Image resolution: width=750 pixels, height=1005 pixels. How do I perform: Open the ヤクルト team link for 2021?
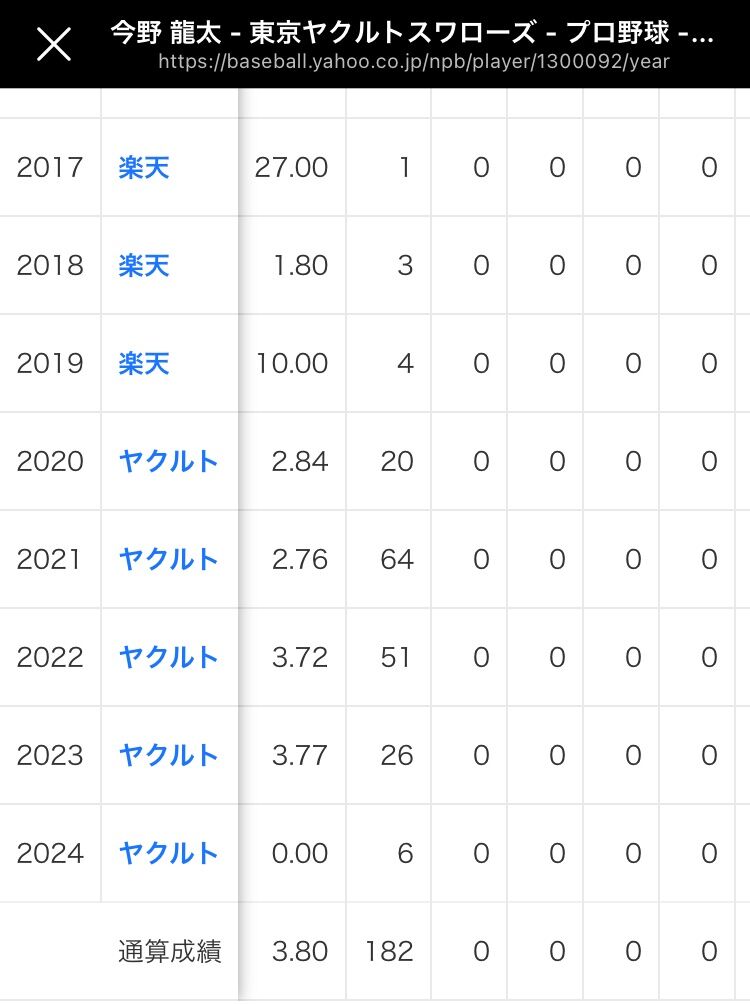pos(168,559)
